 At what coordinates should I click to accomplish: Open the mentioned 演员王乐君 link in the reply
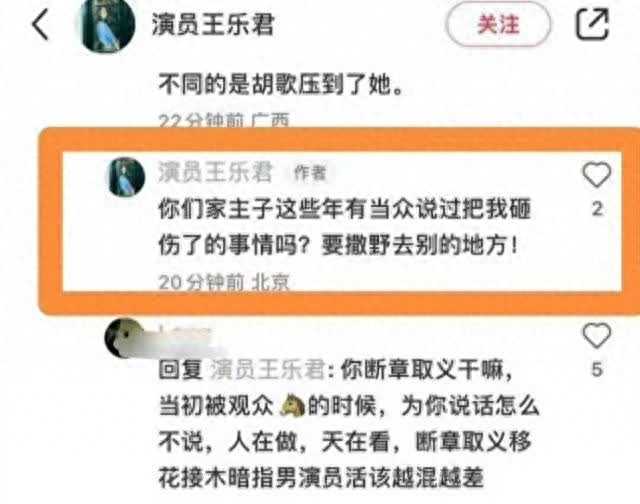(267, 371)
